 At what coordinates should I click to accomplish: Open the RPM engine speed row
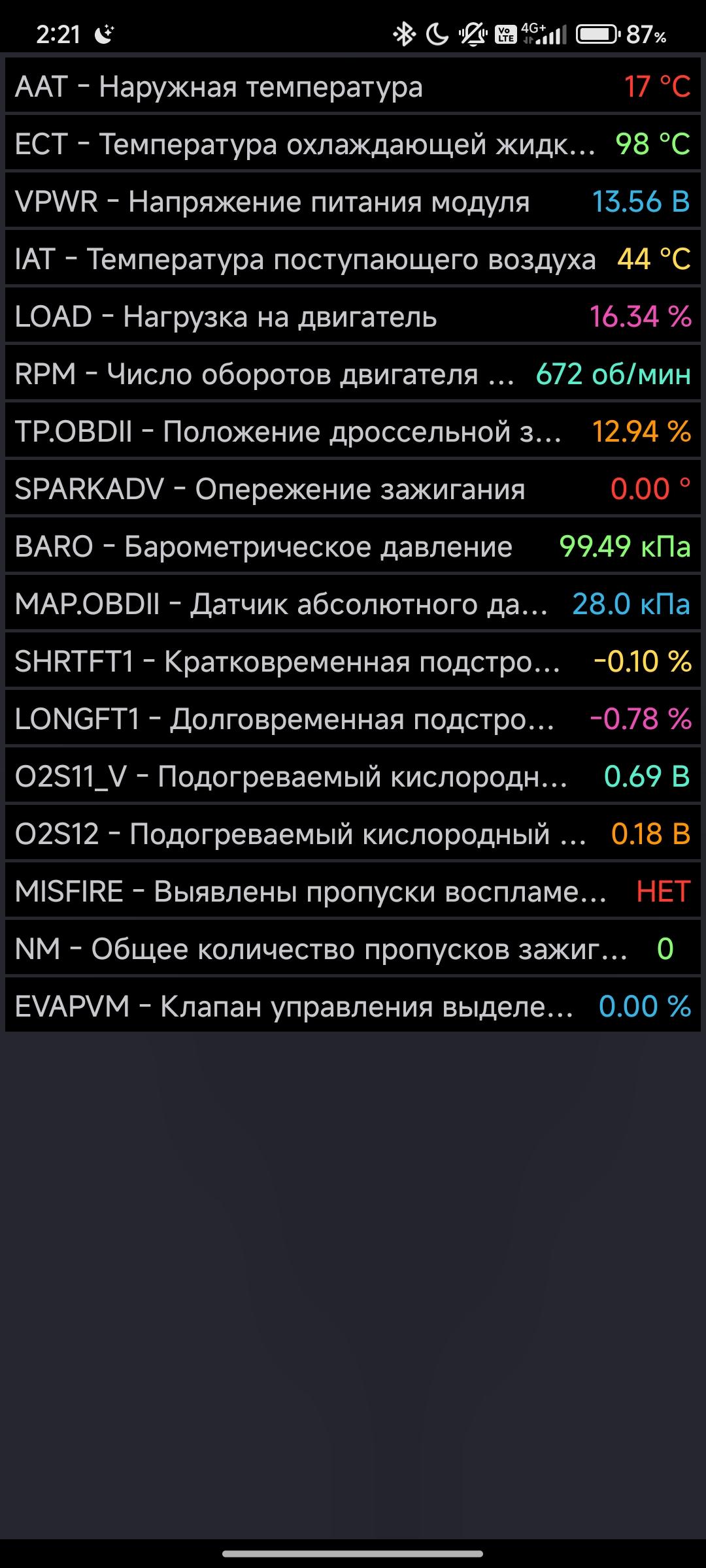(x=353, y=374)
